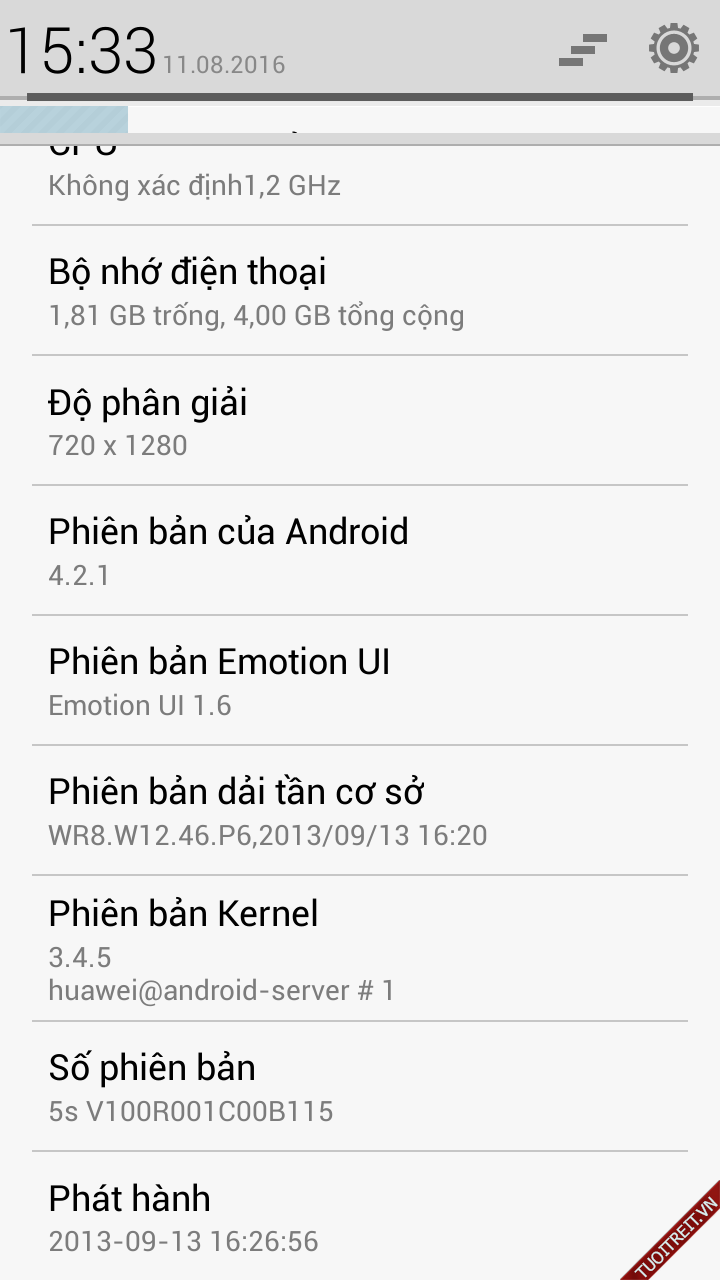Clear notifications with the stacked bars icon
Viewport: 720px width, 1280px height.
coord(583,49)
